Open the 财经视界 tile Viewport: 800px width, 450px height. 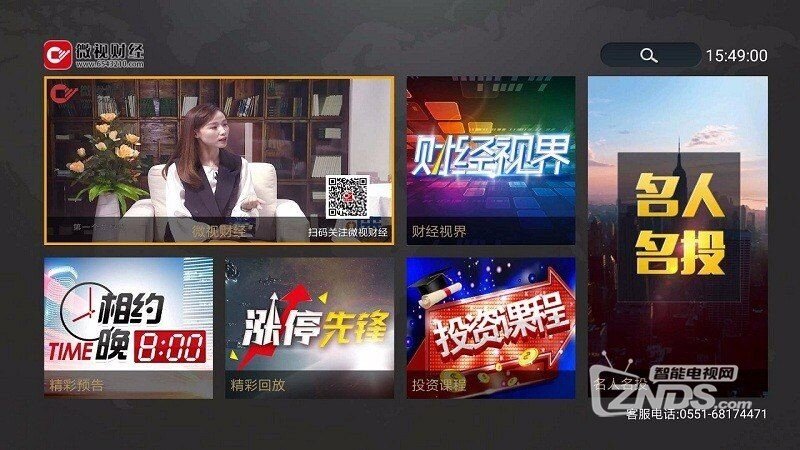click(x=491, y=160)
